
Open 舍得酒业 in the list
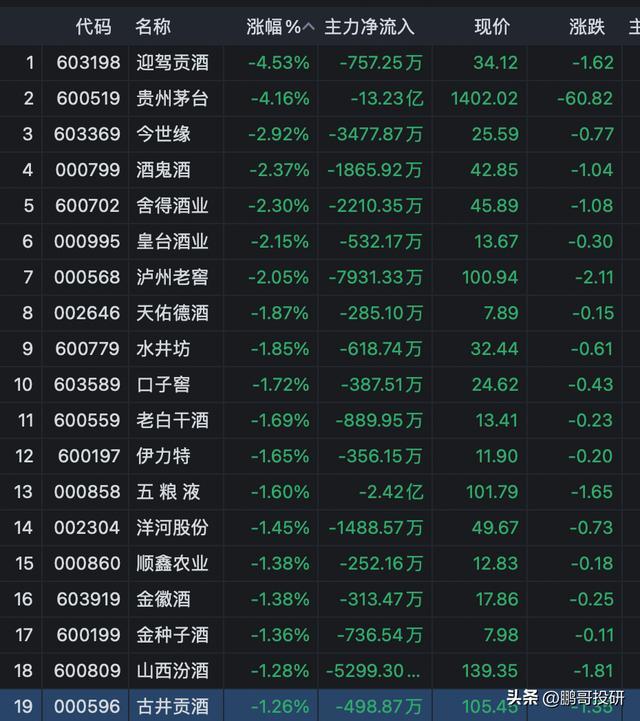172,206
